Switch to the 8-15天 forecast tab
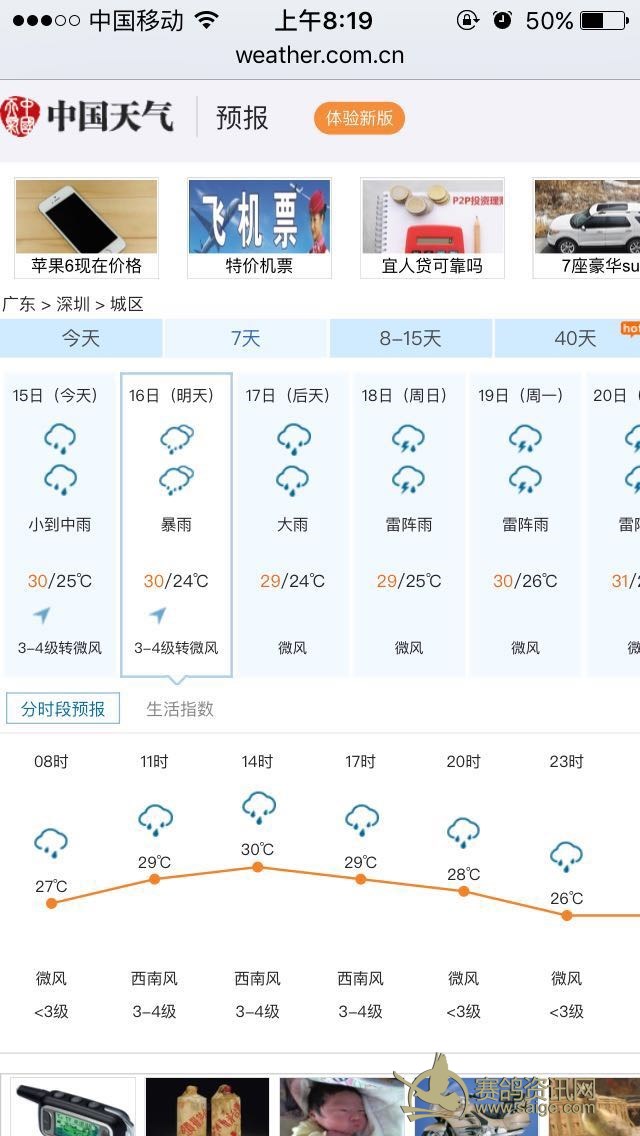This screenshot has width=640, height=1136. [x=410, y=338]
